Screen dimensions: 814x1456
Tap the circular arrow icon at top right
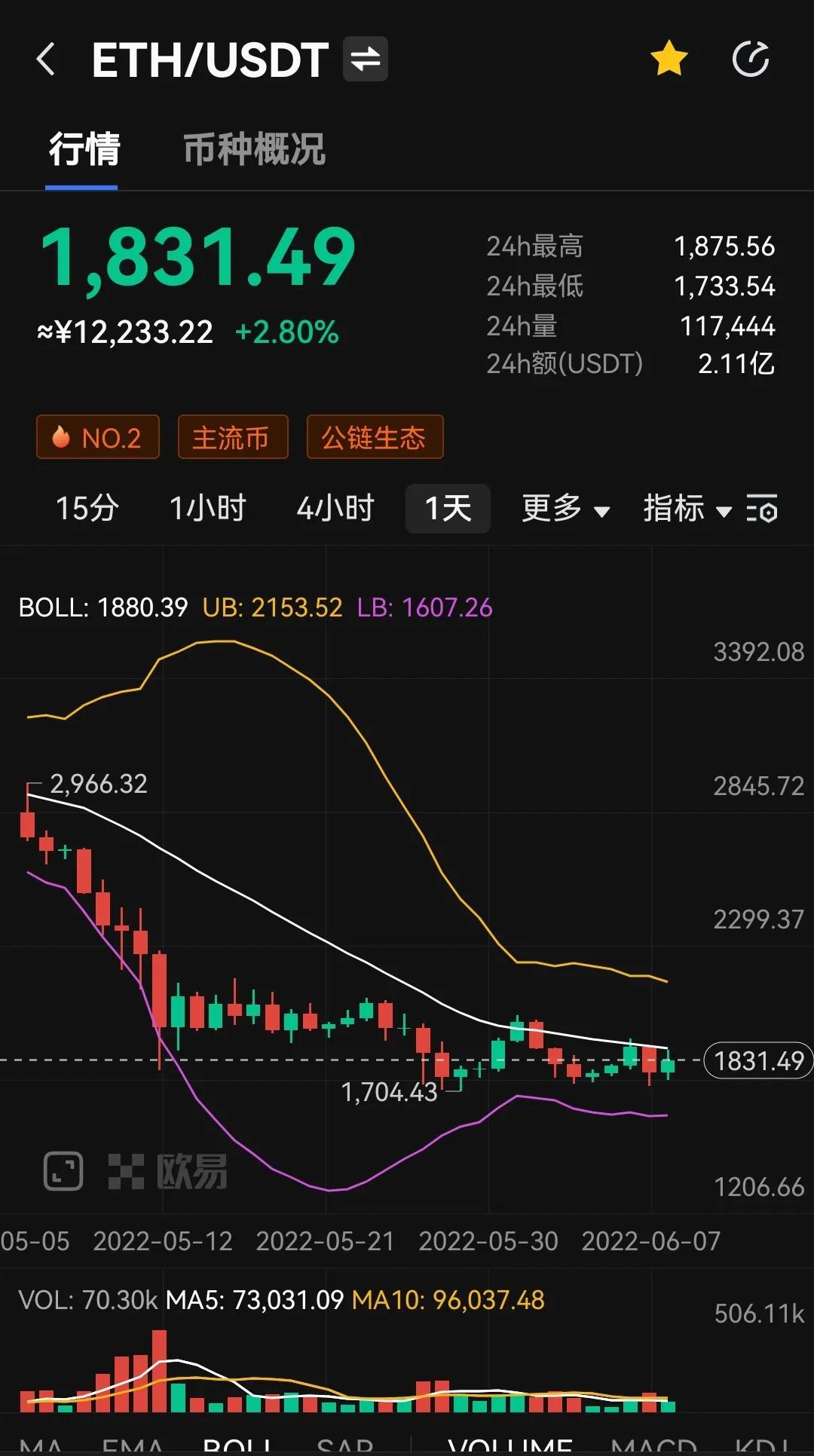[751, 59]
